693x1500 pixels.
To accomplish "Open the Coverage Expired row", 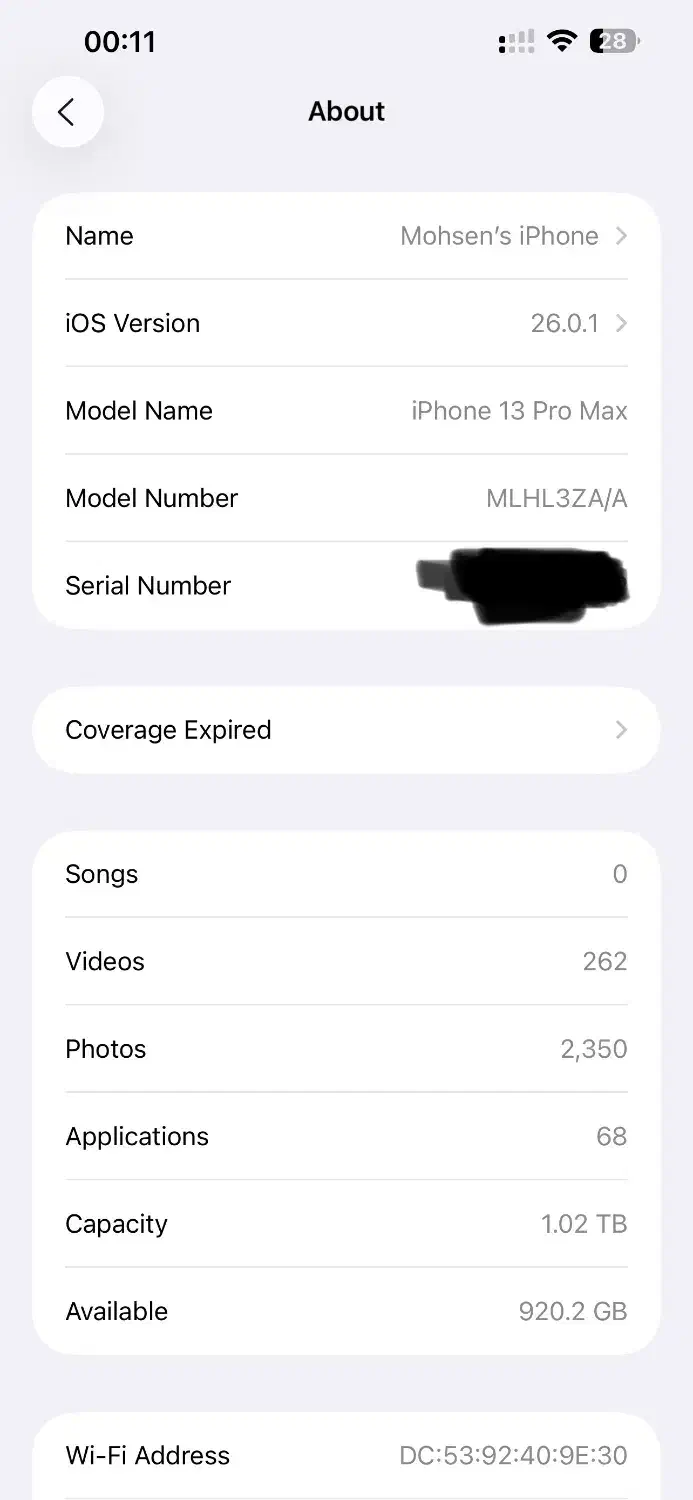I will click(x=346, y=730).
